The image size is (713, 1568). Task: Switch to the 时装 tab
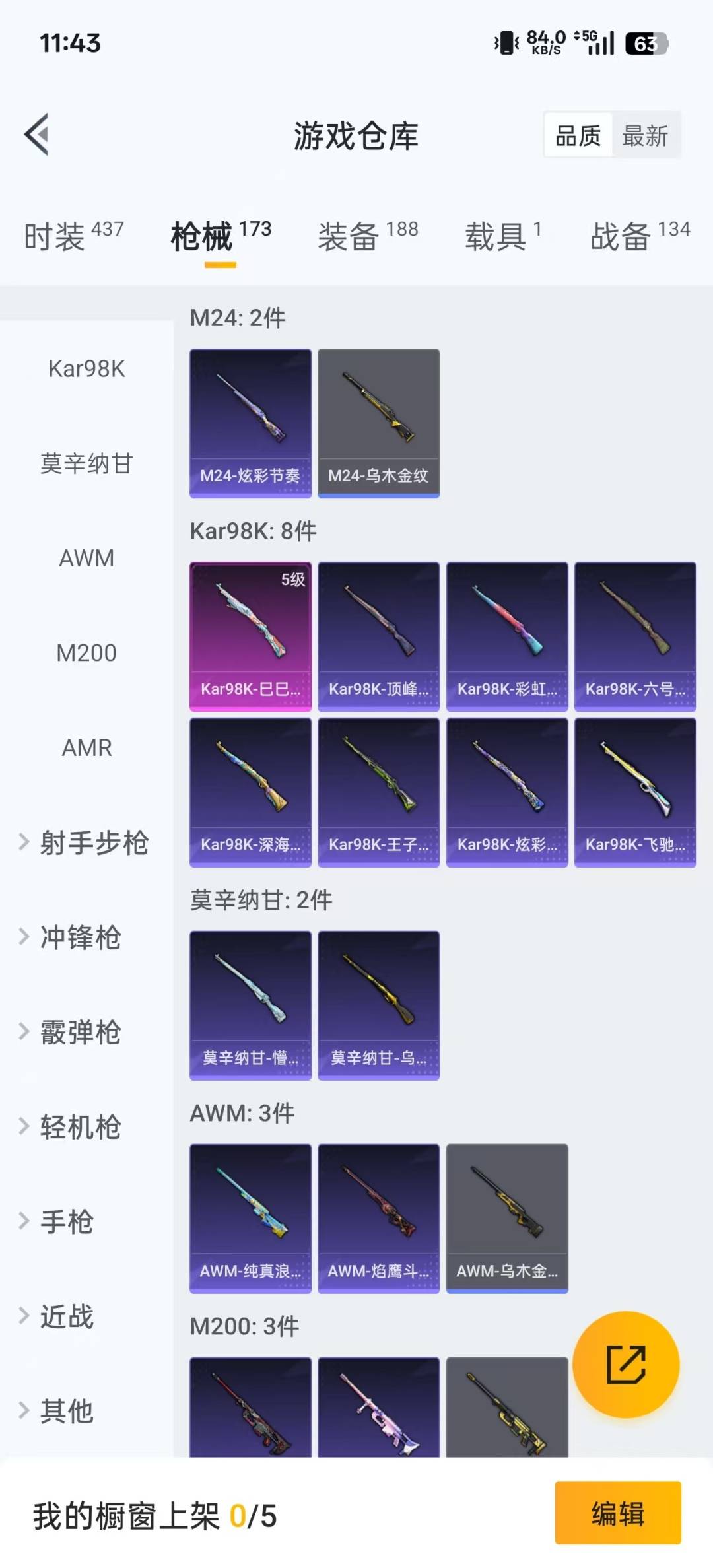(73, 236)
